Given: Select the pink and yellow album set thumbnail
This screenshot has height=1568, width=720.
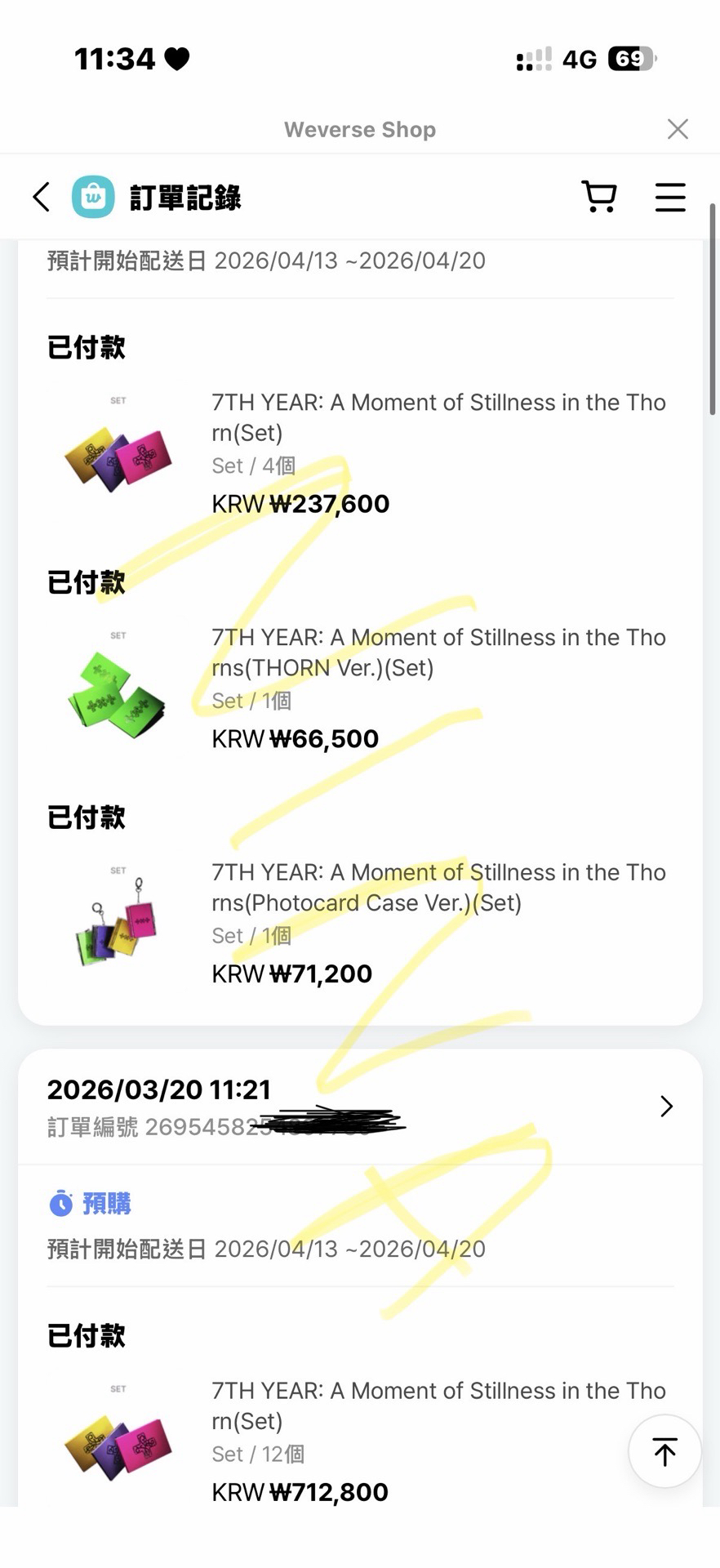Looking at the screenshot, I should [x=118, y=457].
